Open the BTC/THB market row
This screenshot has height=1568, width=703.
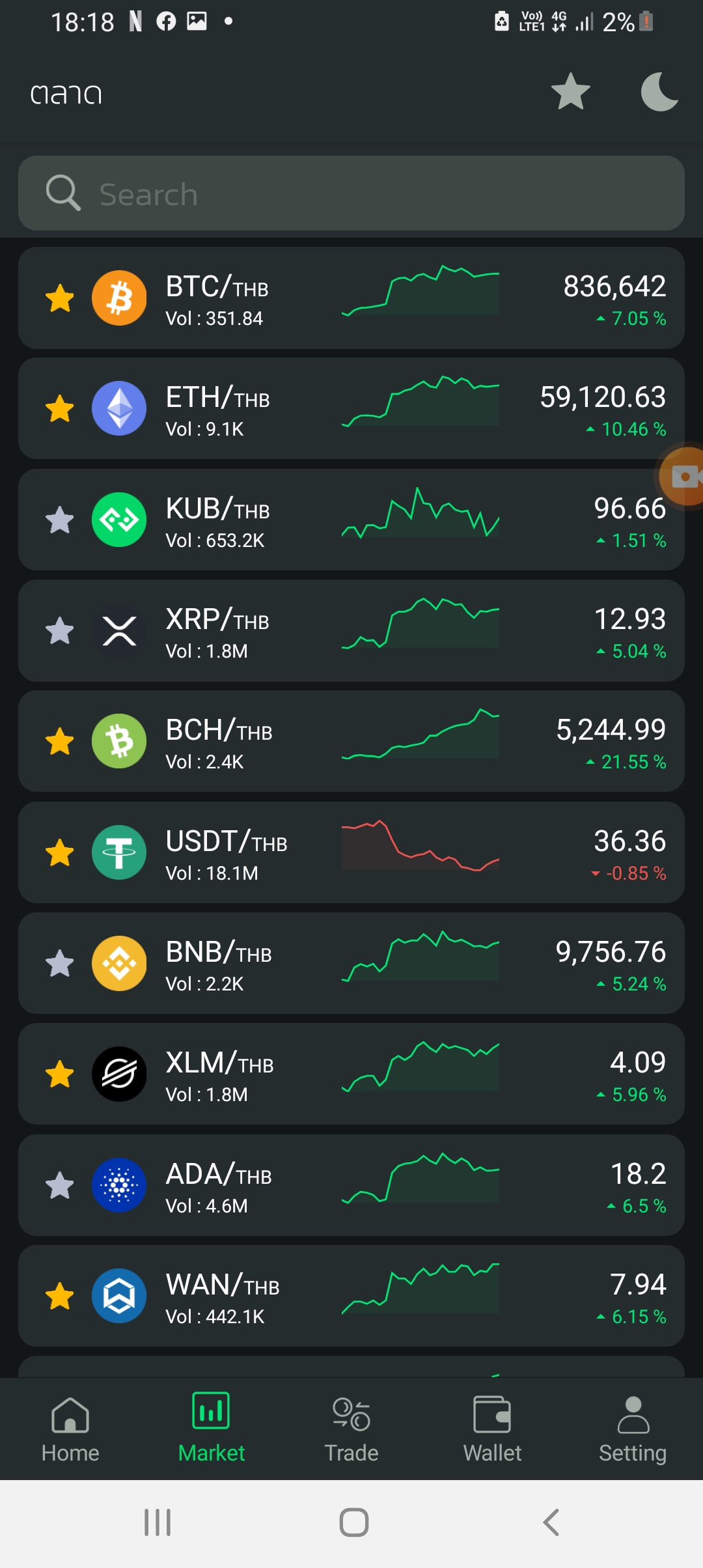tap(351, 298)
